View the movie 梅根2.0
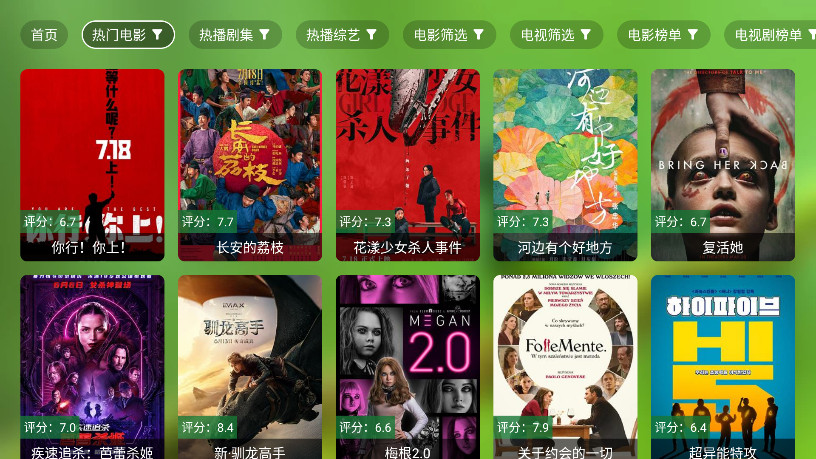Image resolution: width=816 pixels, height=459 pixels. 408,368
